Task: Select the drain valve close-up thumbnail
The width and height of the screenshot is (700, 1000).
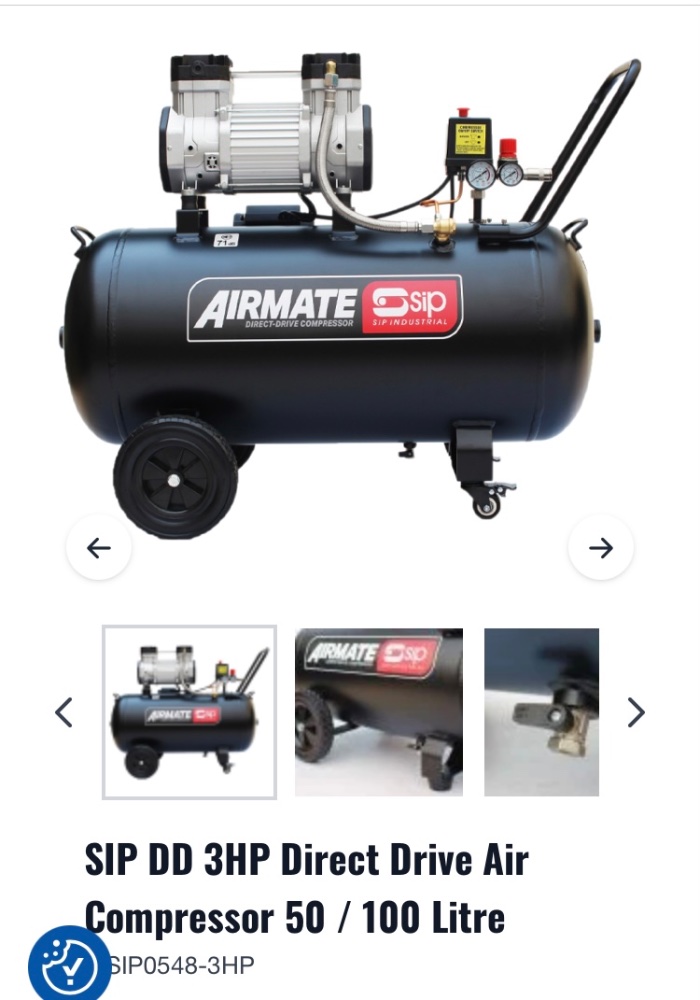Action: [541, 712]
